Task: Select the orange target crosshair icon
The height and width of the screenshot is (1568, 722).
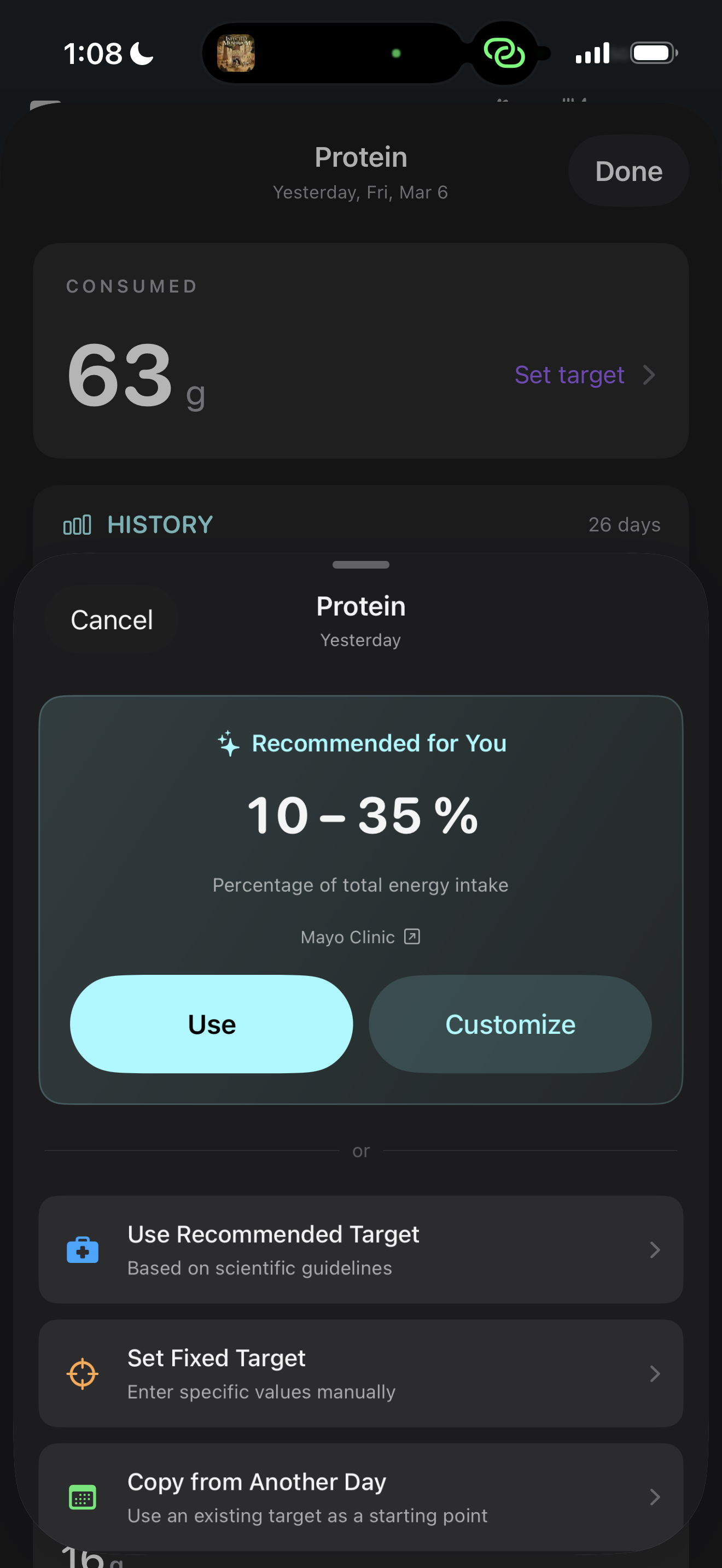Action: tap(83, 1373)
